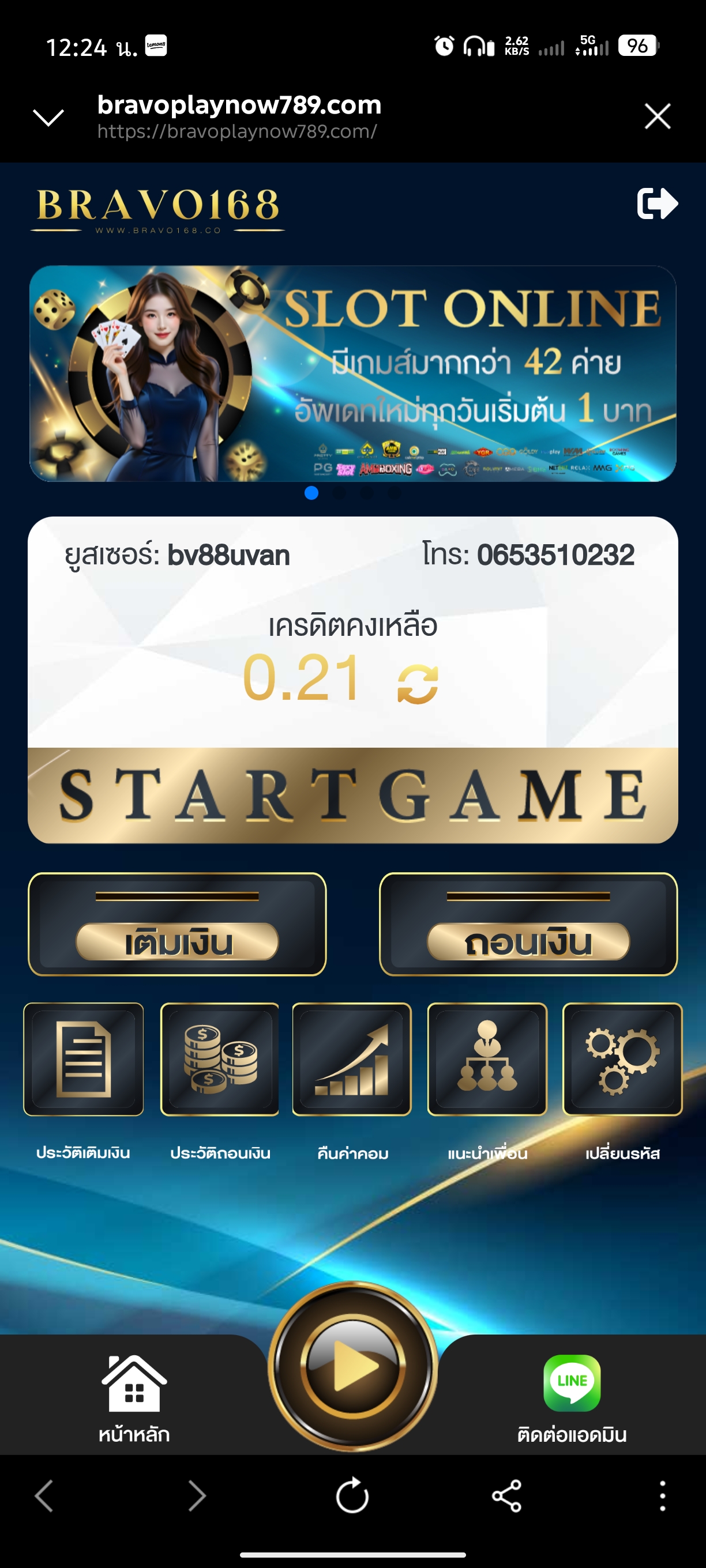Collapse the browser with the down chevron
This screenshot has width=706, height=1568.
coord(48,117)
